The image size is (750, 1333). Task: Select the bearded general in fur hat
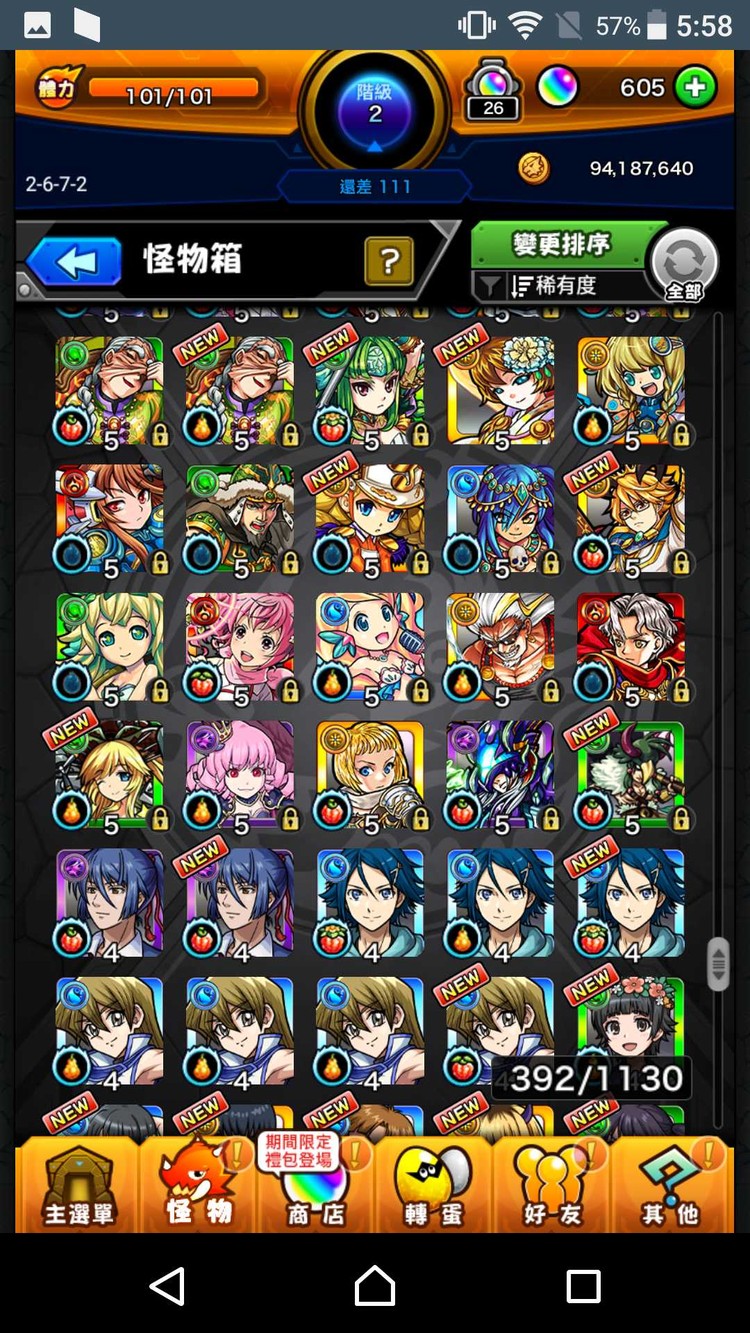pos(240,519)
